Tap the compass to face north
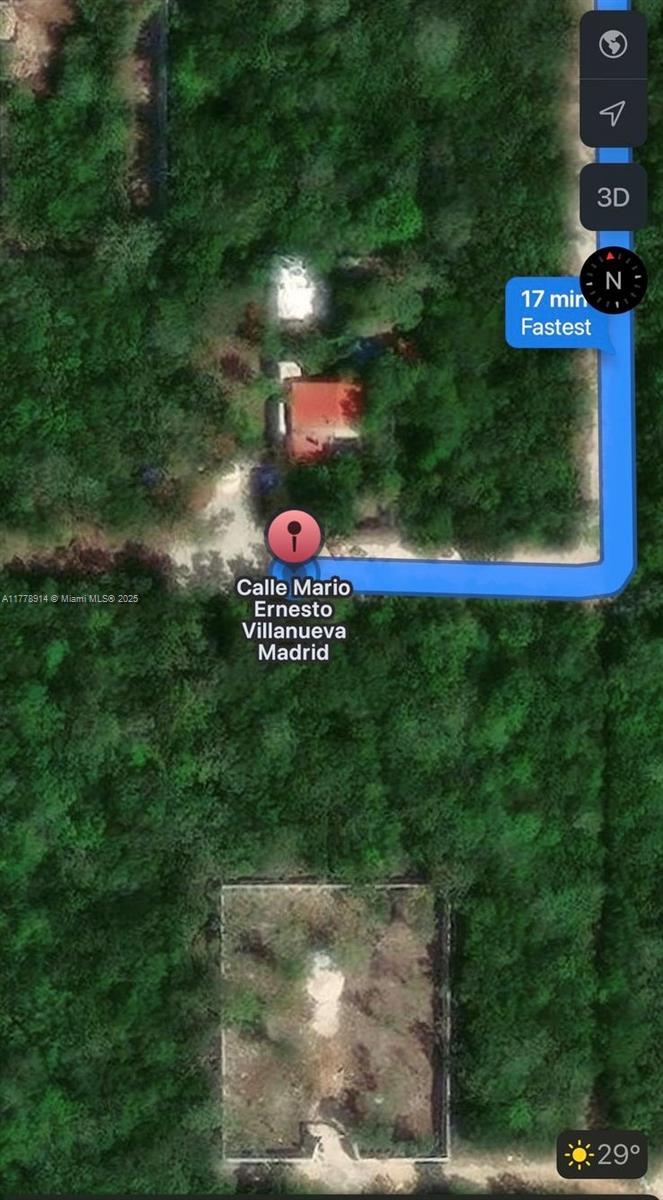This screenshot has height=1200, width=663. (613, 280)
